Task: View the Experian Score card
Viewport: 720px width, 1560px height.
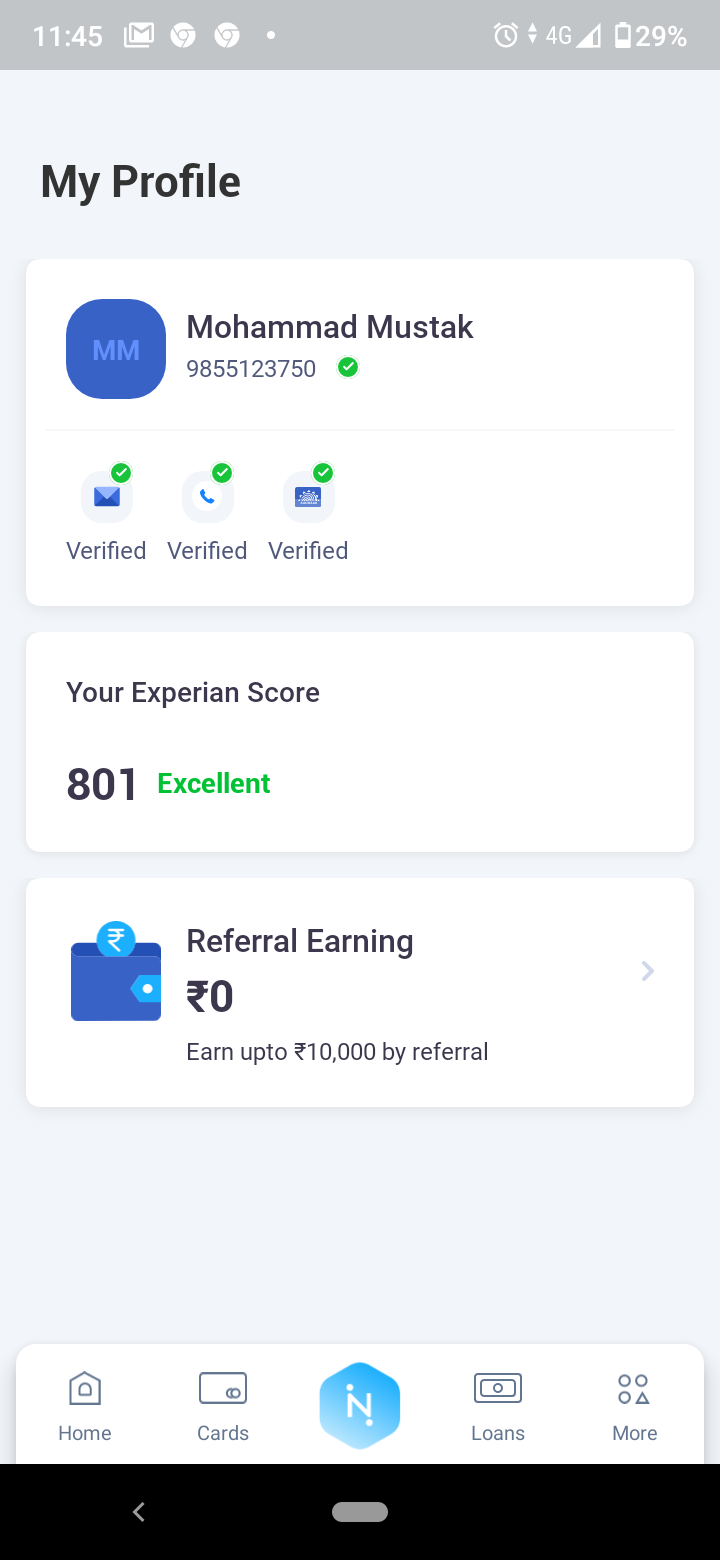Action: [360, 742]
